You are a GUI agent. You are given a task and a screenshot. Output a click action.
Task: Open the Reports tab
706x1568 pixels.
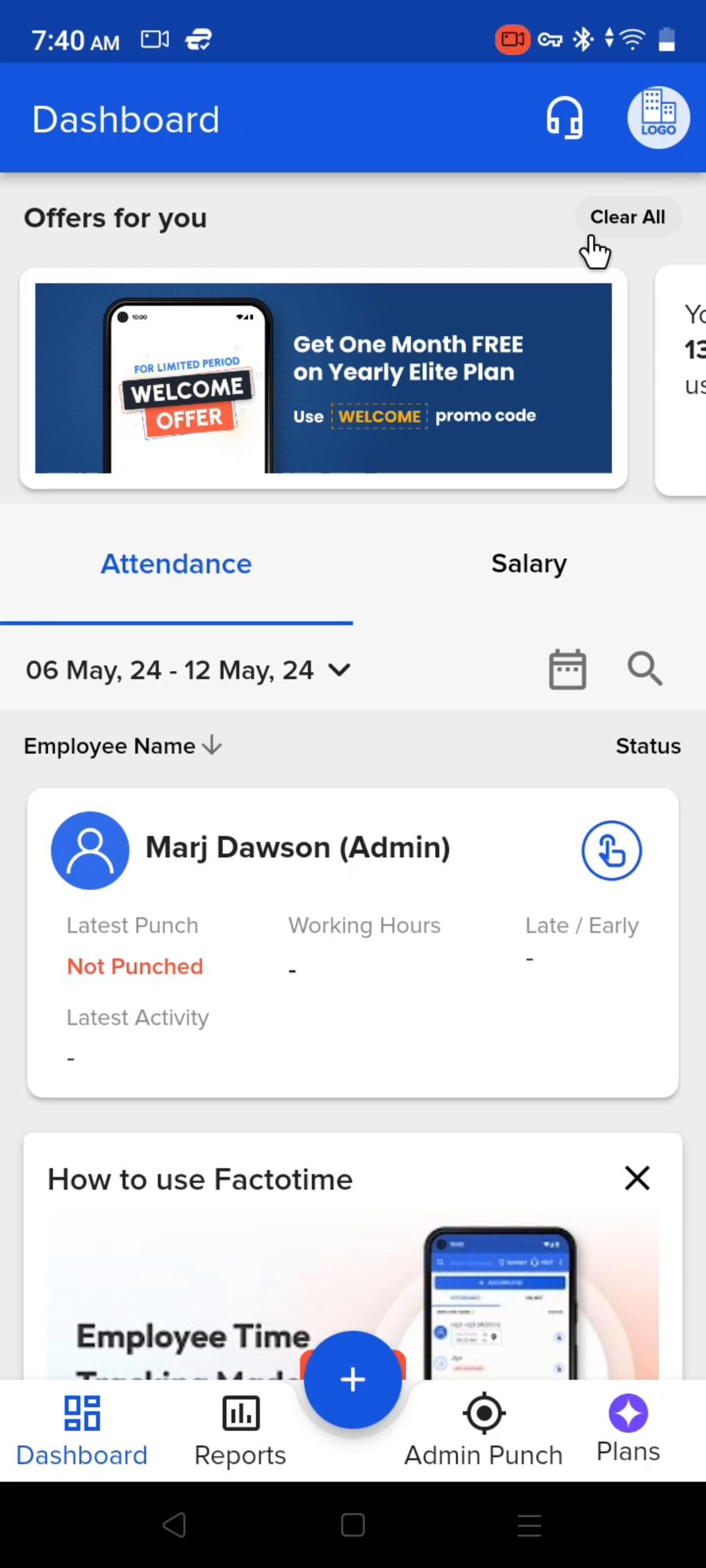click(x=241, y=1431)
